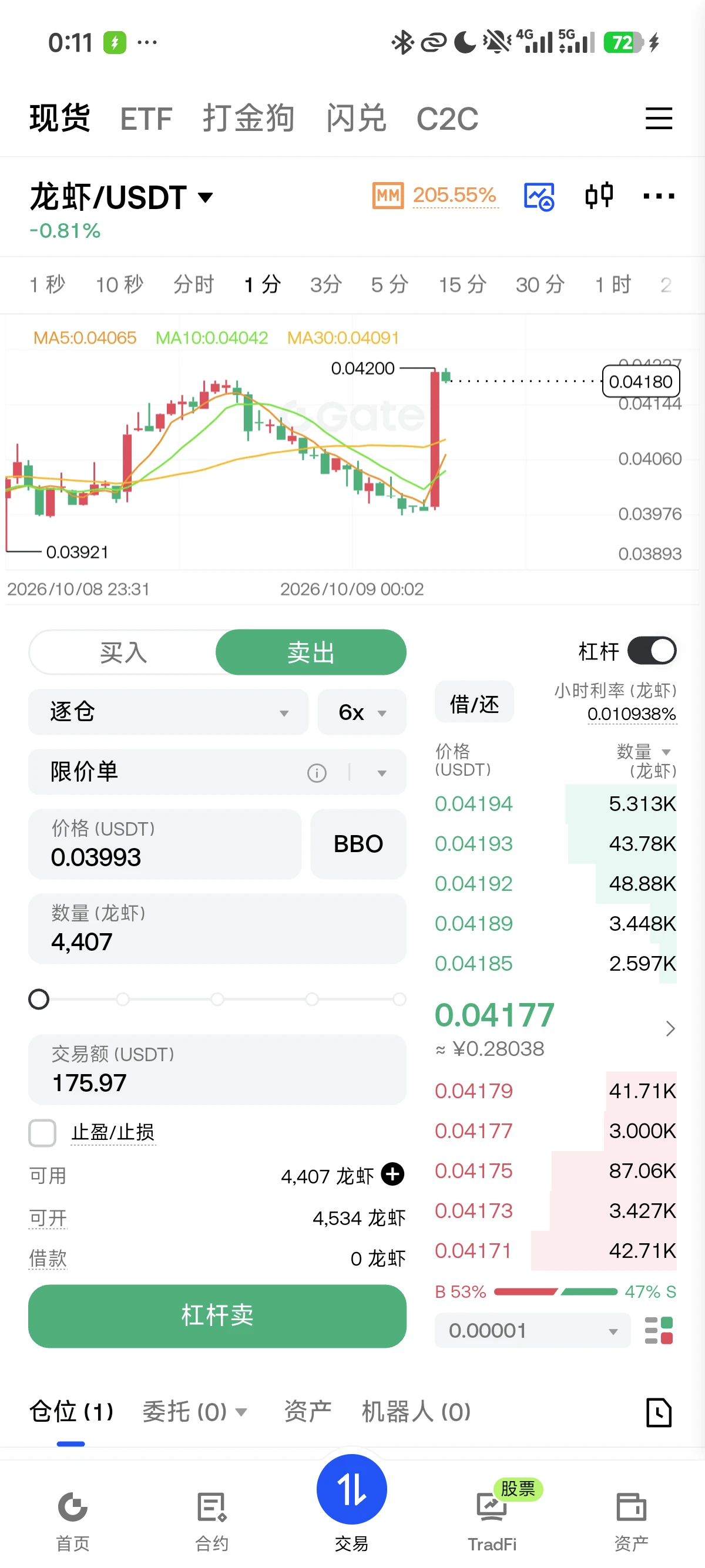Screen dimensions: 705x1568
Task: Open the 限价单 order type dropdown
Action: coord(217,772)
